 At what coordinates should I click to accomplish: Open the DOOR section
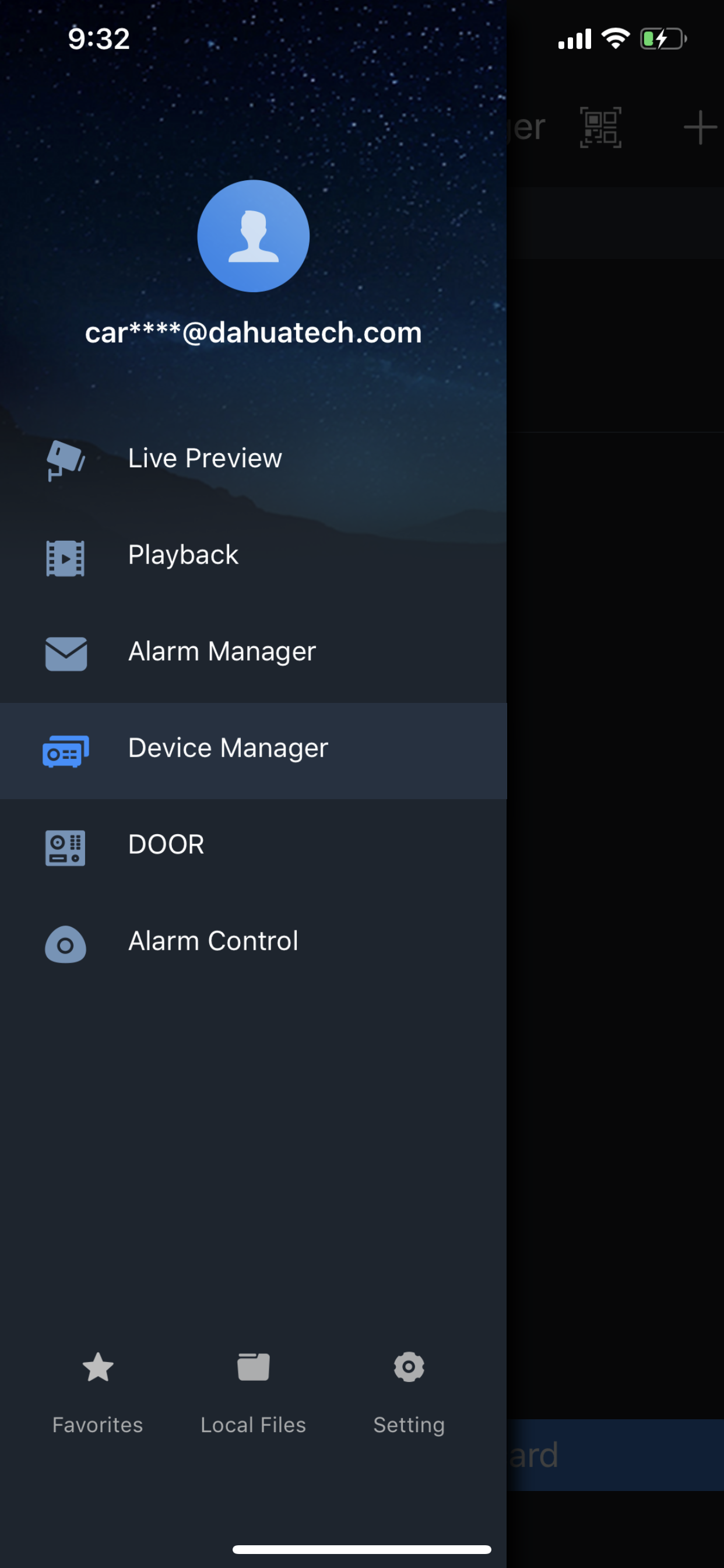(x=166, y=845)
